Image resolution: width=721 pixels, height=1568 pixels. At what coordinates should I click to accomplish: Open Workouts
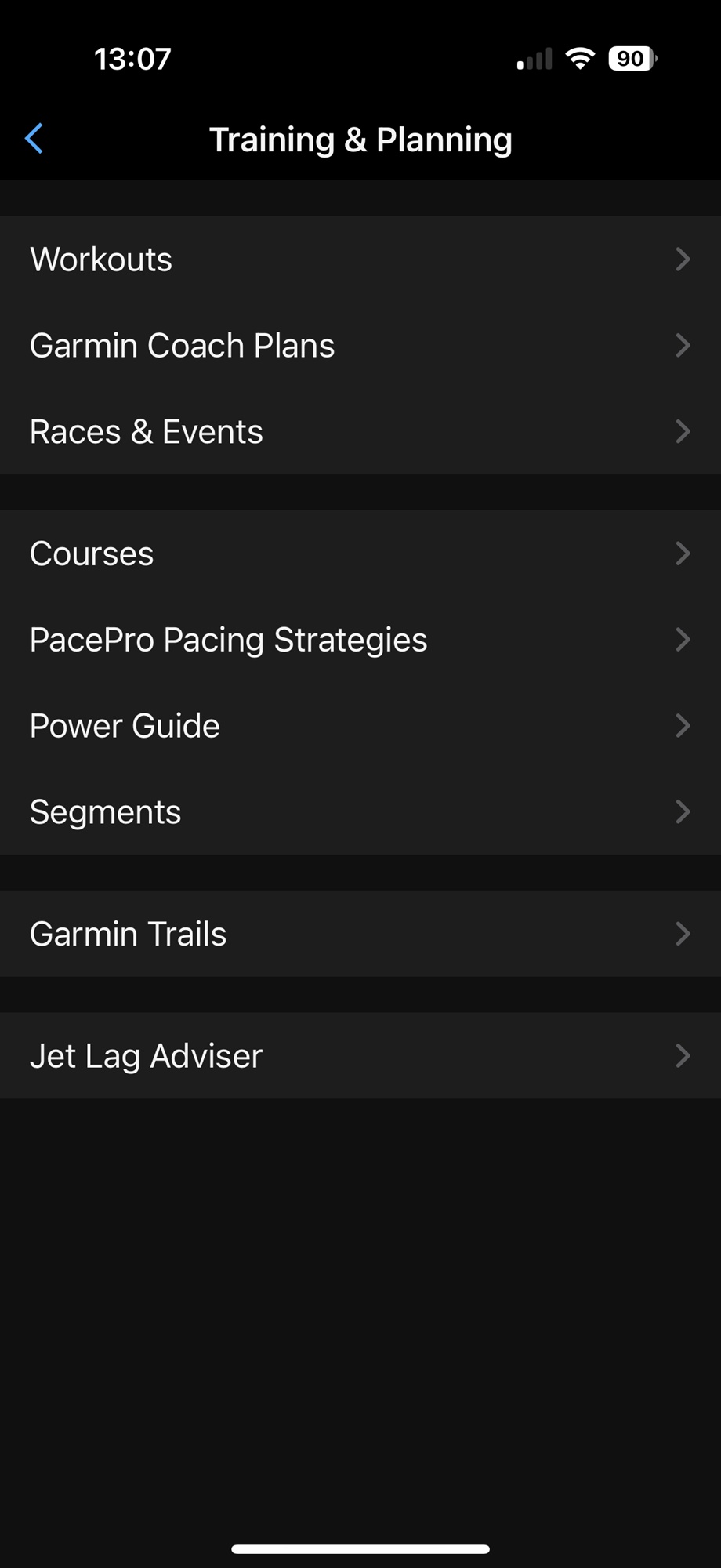(360, 260)
